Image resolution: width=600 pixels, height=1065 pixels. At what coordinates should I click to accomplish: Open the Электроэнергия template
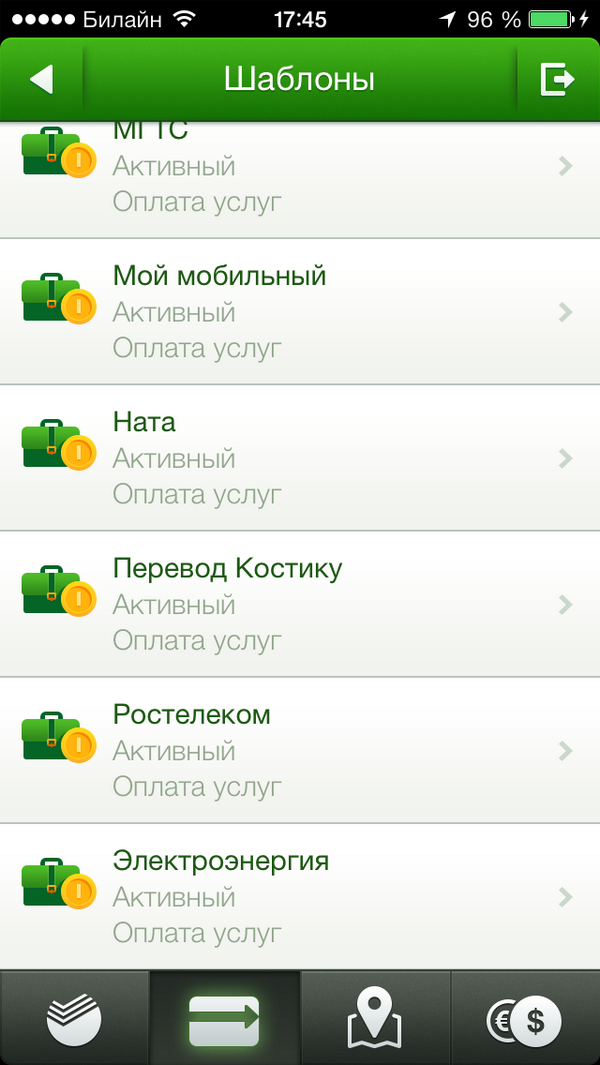[300, 897]
